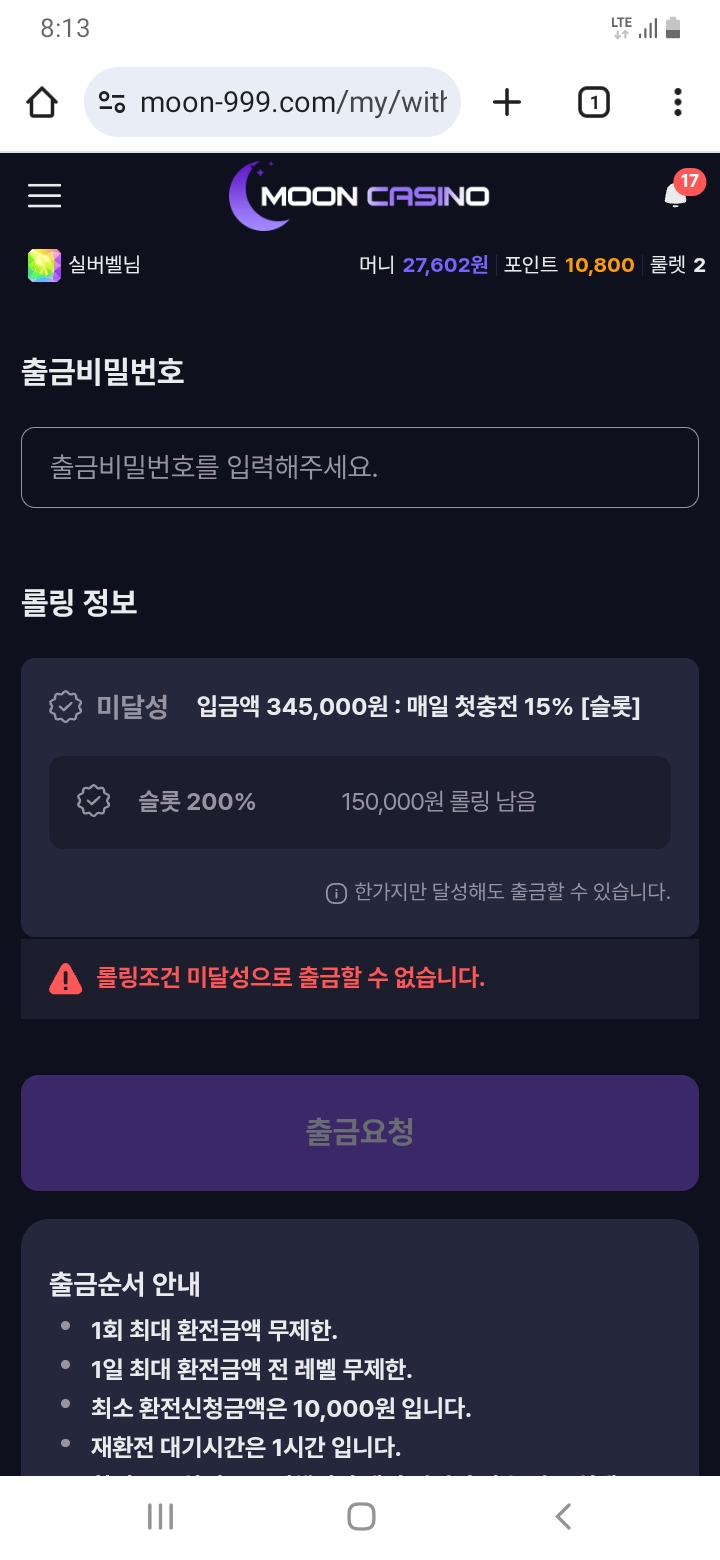This screenshot has width=720, height=1560.
Task: Open a new browser tab
Action: 507,102
